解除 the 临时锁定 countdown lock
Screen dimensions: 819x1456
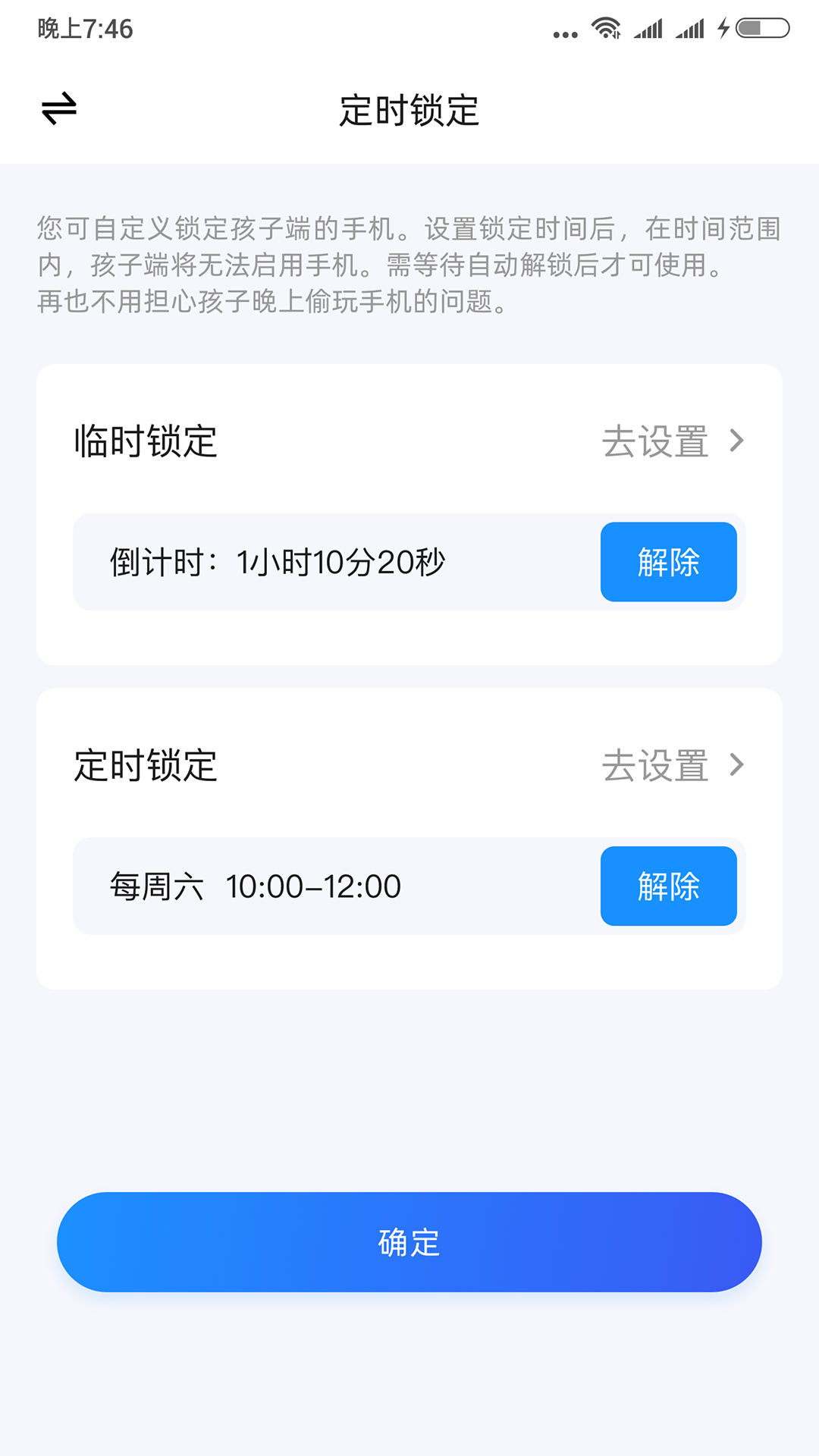click(668, 562)
